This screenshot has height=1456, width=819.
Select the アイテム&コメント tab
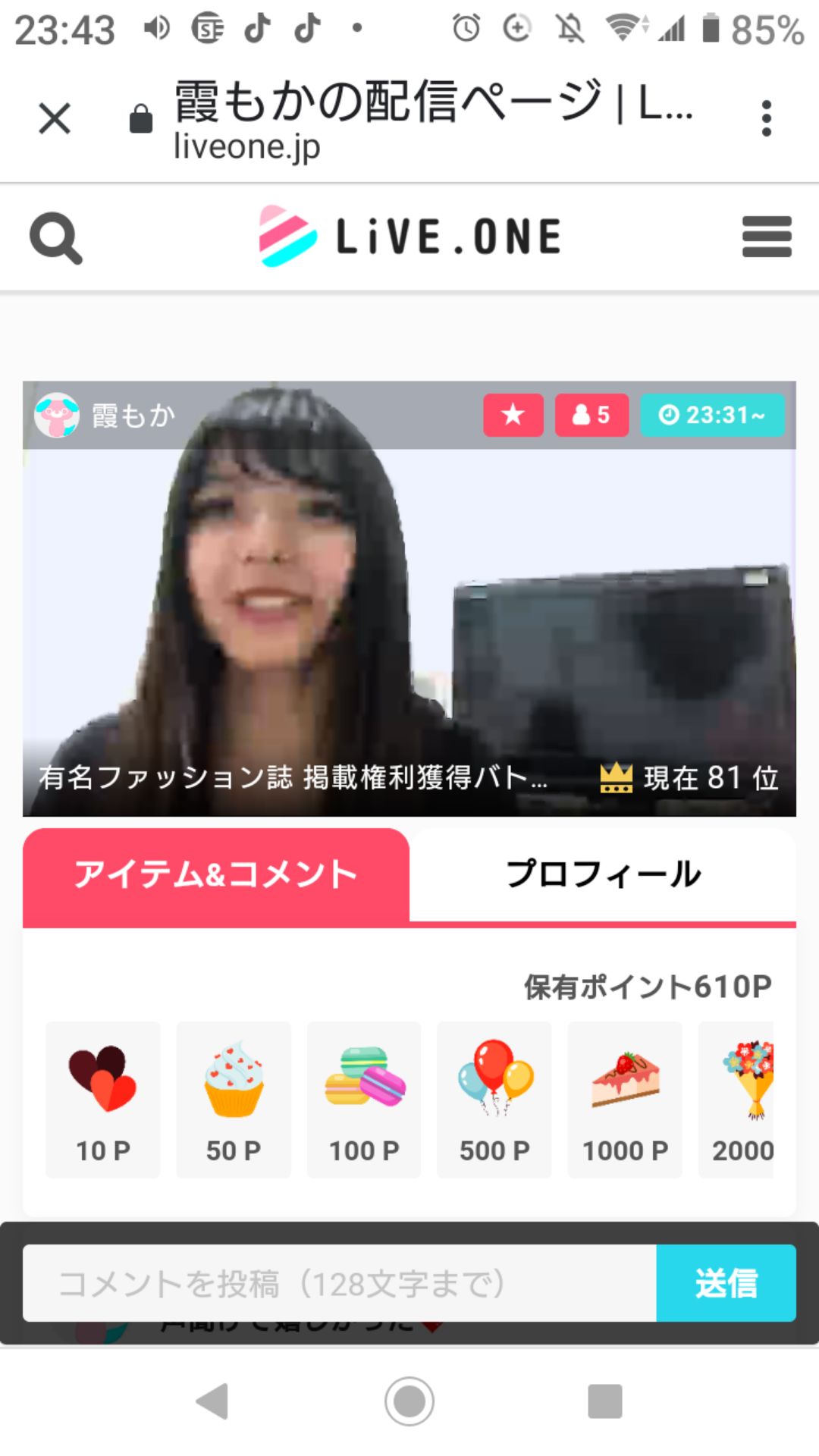pyautogui.click(x=215, y=874)
